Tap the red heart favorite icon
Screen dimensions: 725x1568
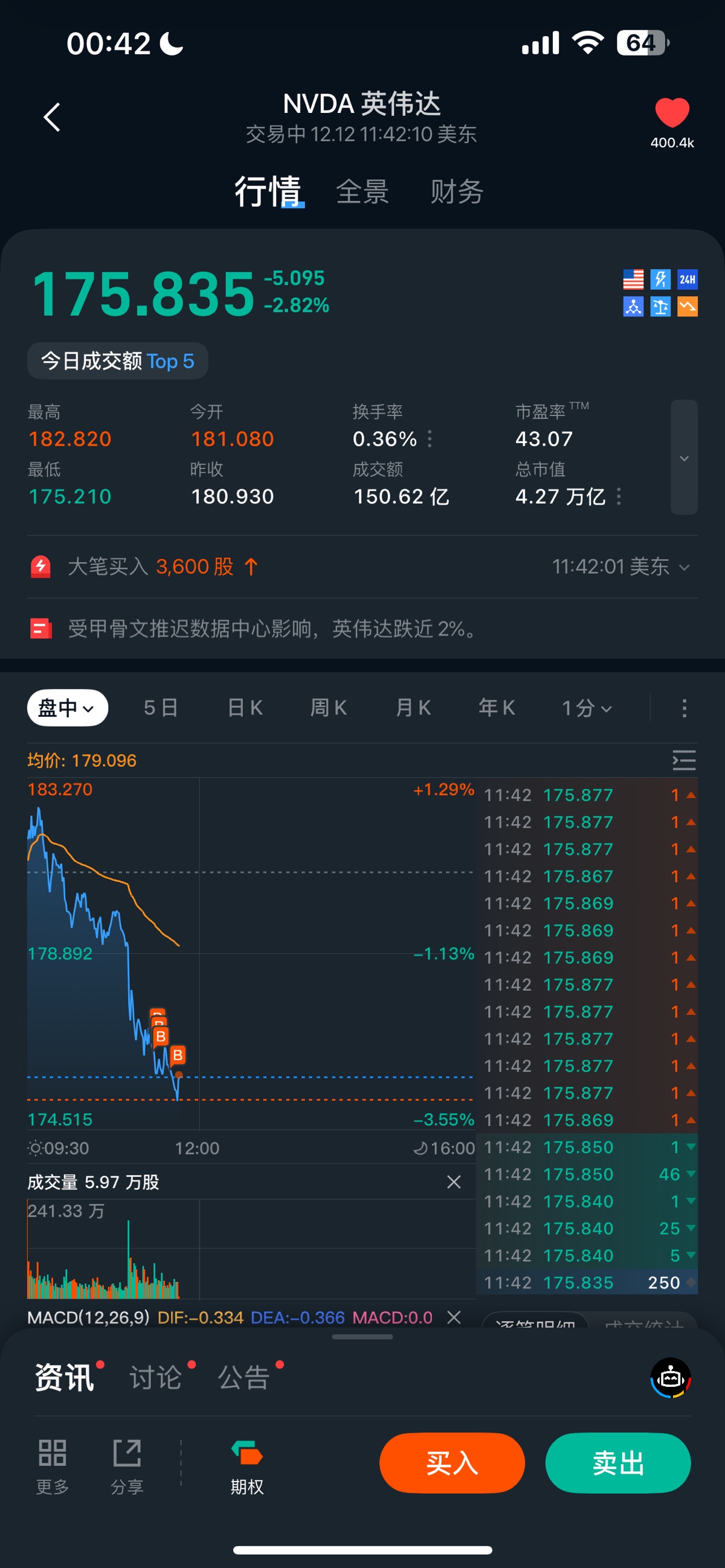tap(671, 114)
